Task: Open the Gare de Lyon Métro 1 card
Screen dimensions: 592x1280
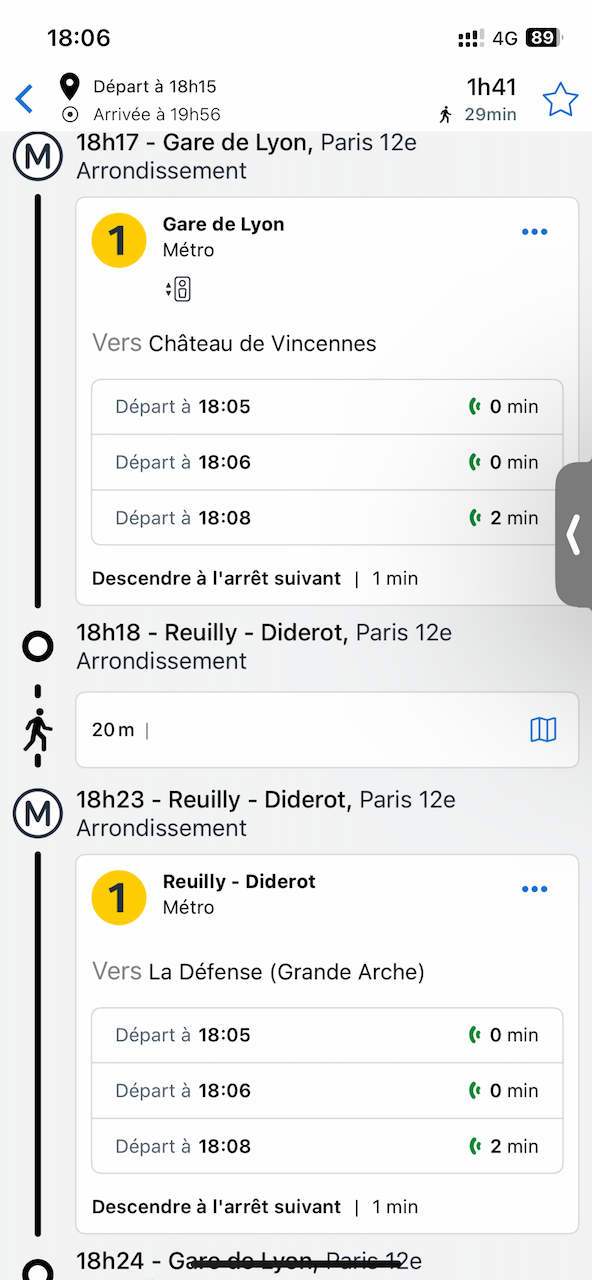Action: (x=327, y=401)
